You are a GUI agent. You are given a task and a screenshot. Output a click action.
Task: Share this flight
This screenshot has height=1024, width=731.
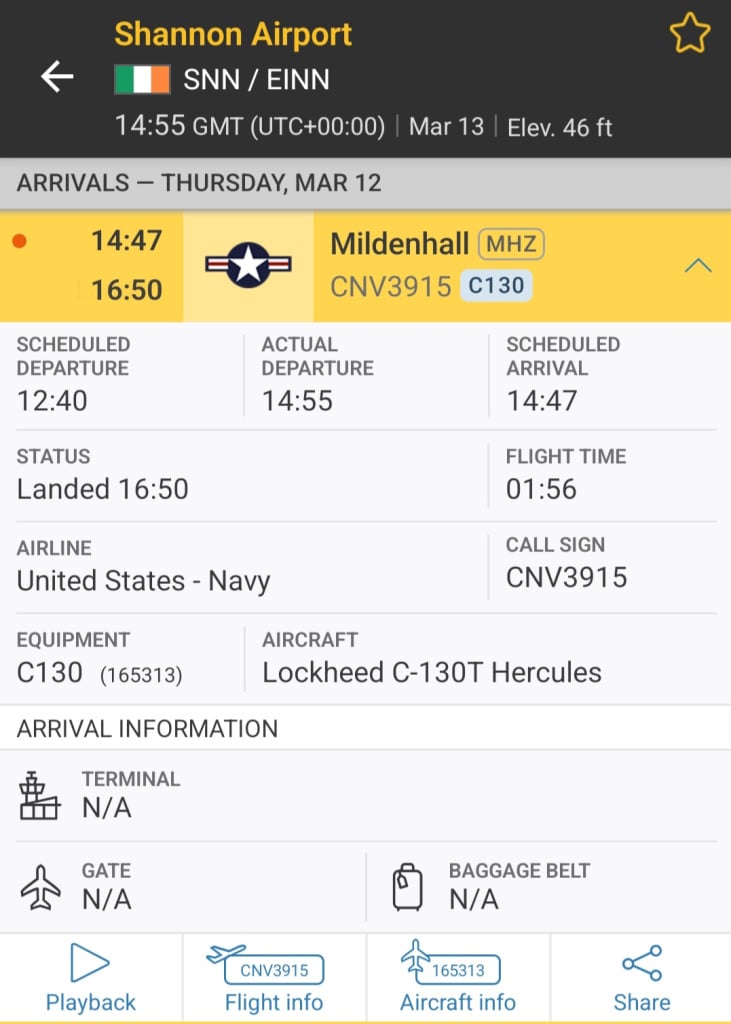coord(641,978)
